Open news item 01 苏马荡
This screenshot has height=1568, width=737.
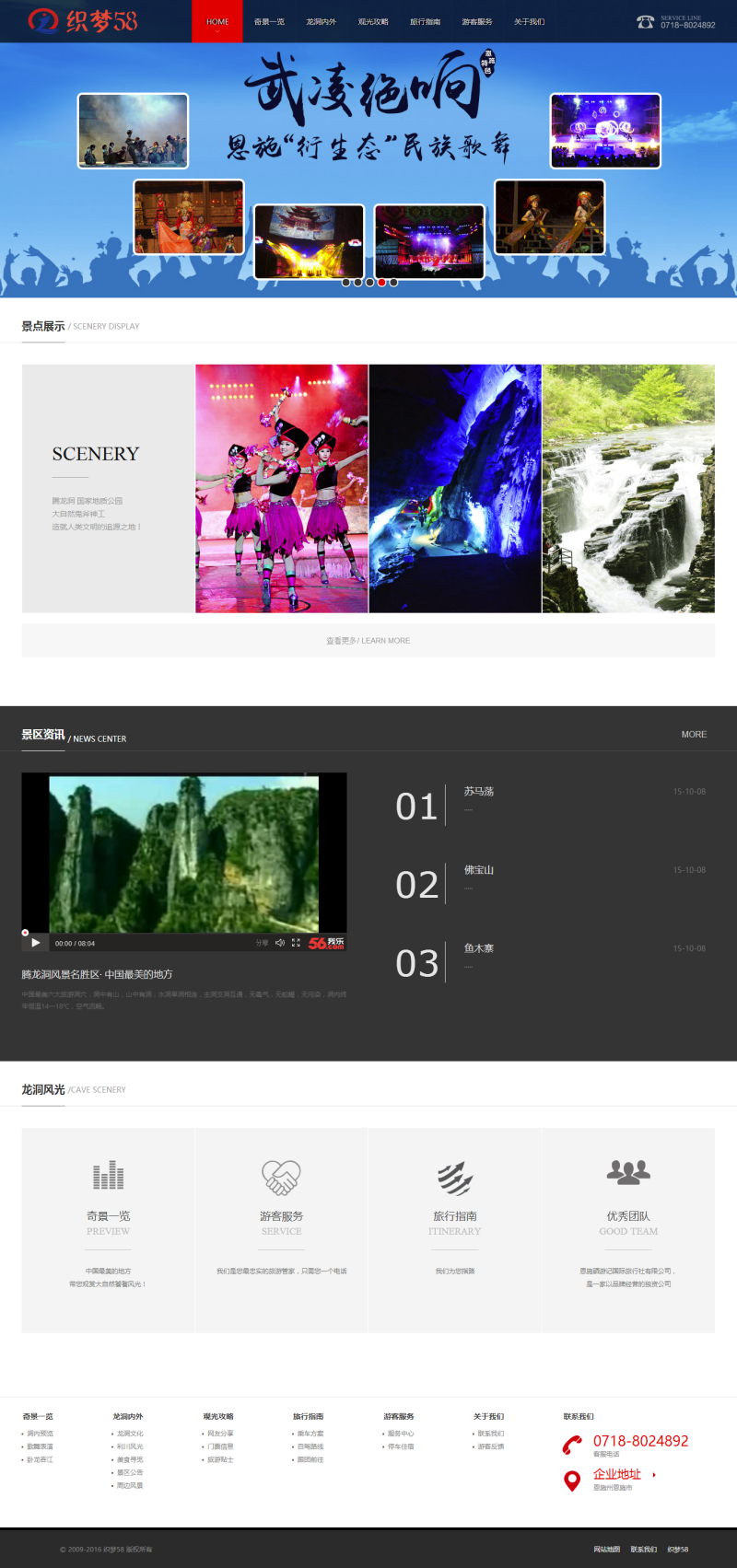coord(478,792)
